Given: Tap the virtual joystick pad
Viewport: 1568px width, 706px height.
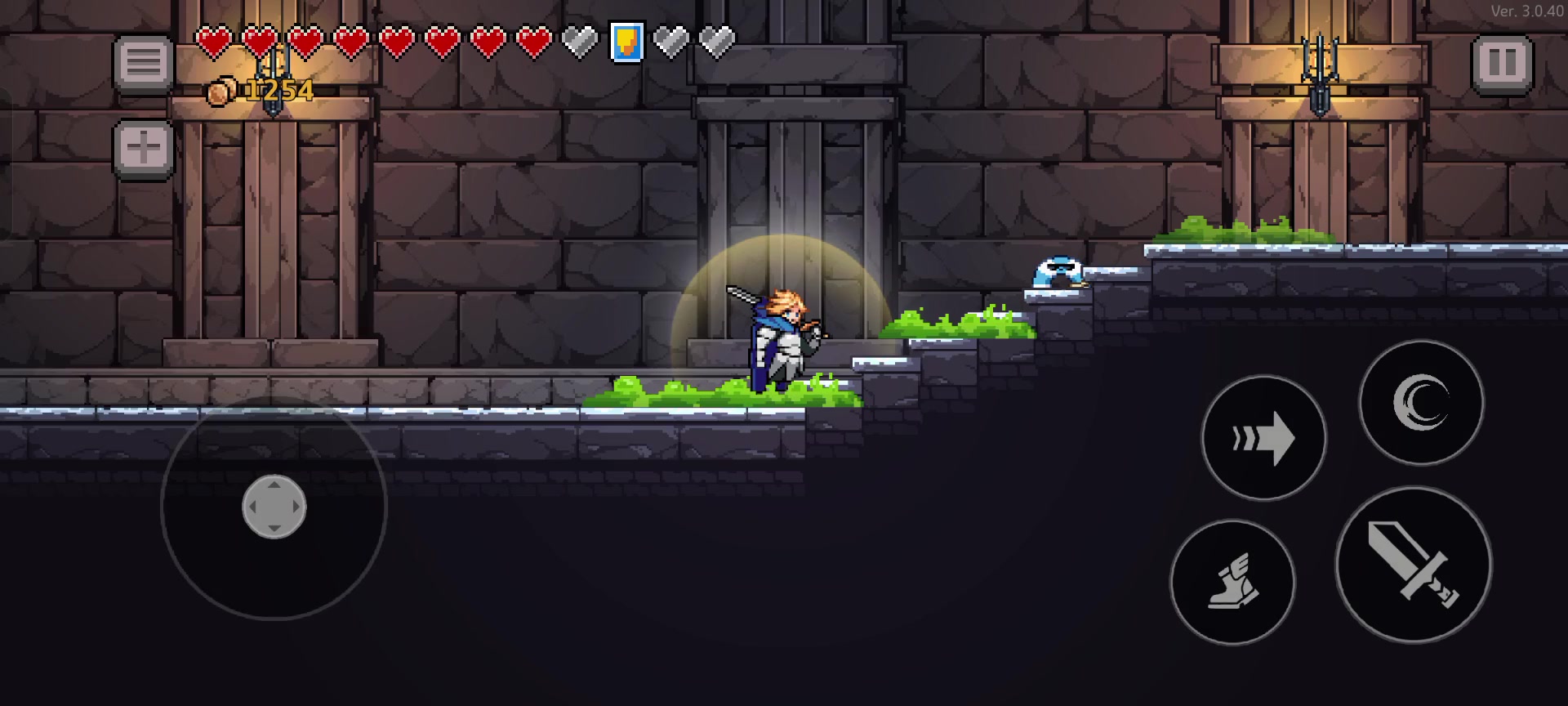Looking at the screenshot, I should click(274, 507).
